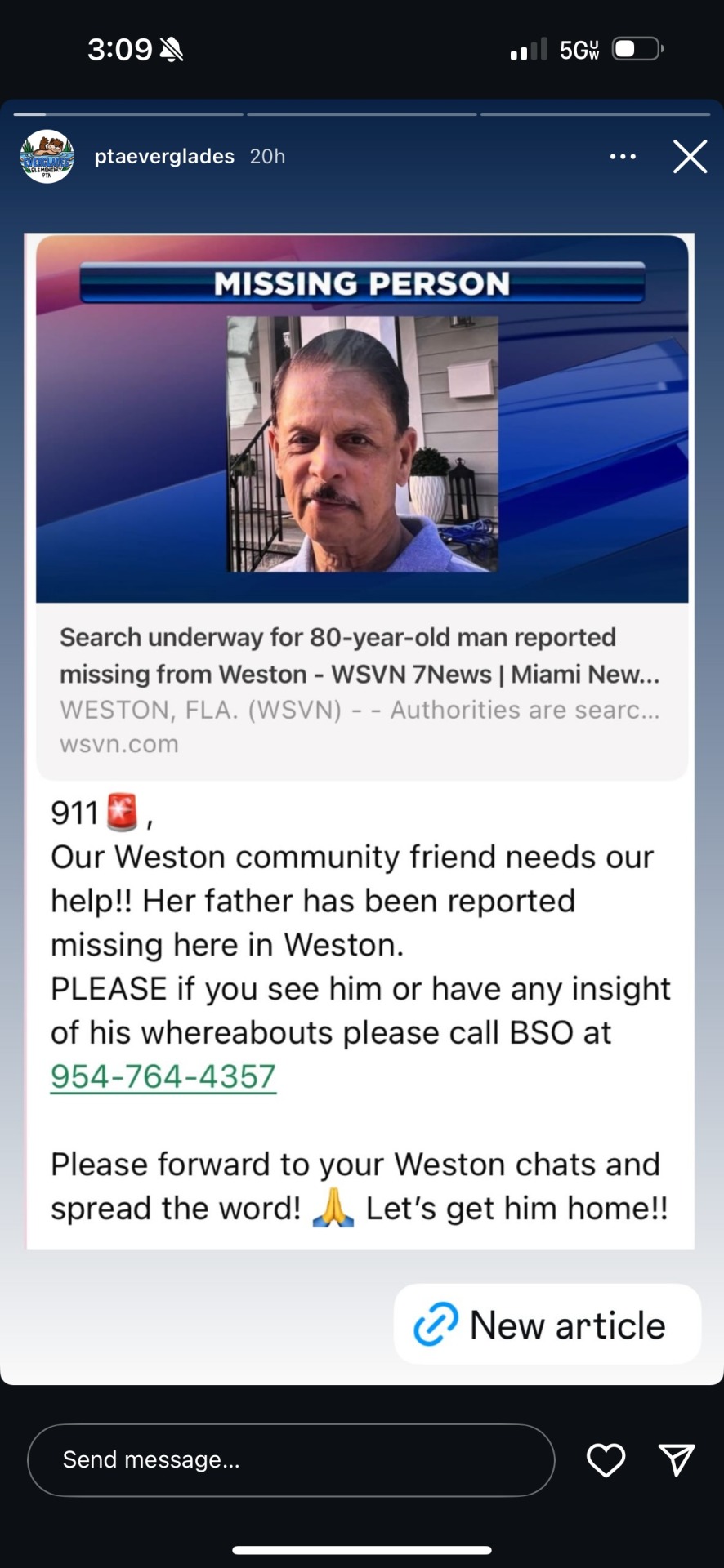The width and height of the screenshot is (724, 1568).
Task: Share this story via paper plane icon
Action: pyautogui.click(x=677, y=1460)
